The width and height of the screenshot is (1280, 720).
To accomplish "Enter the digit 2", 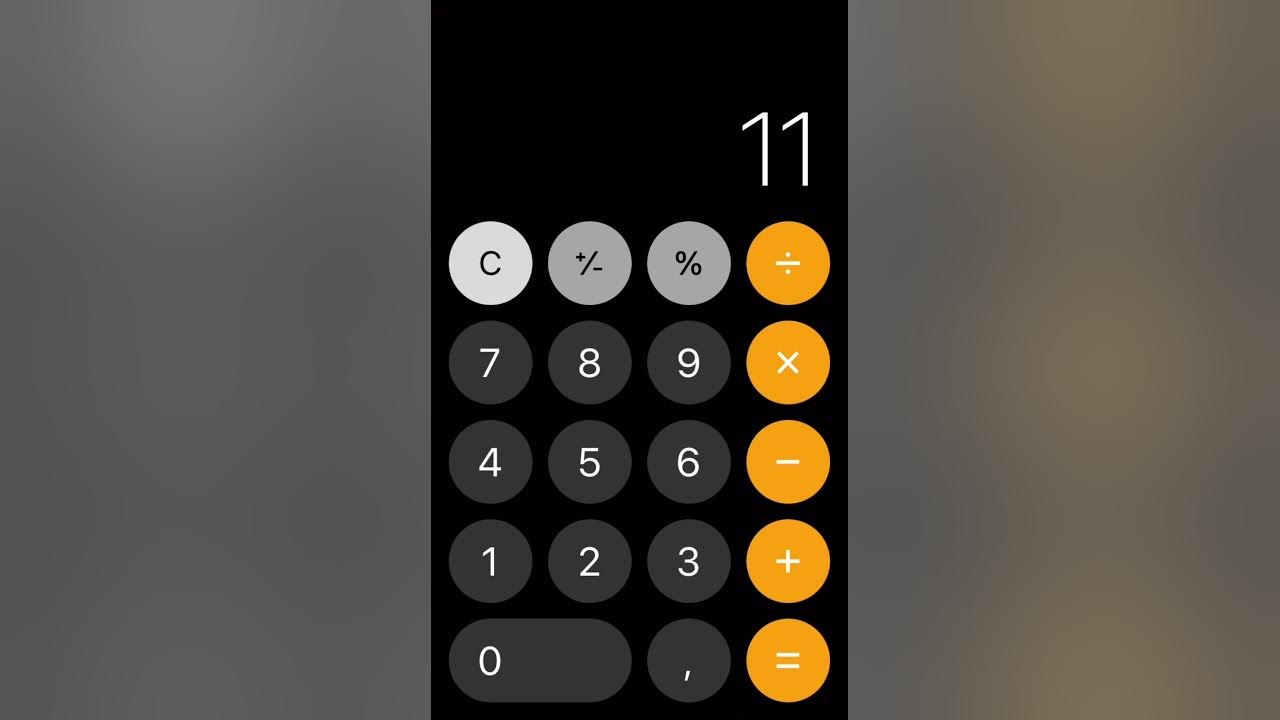I will tap(589, 561).
